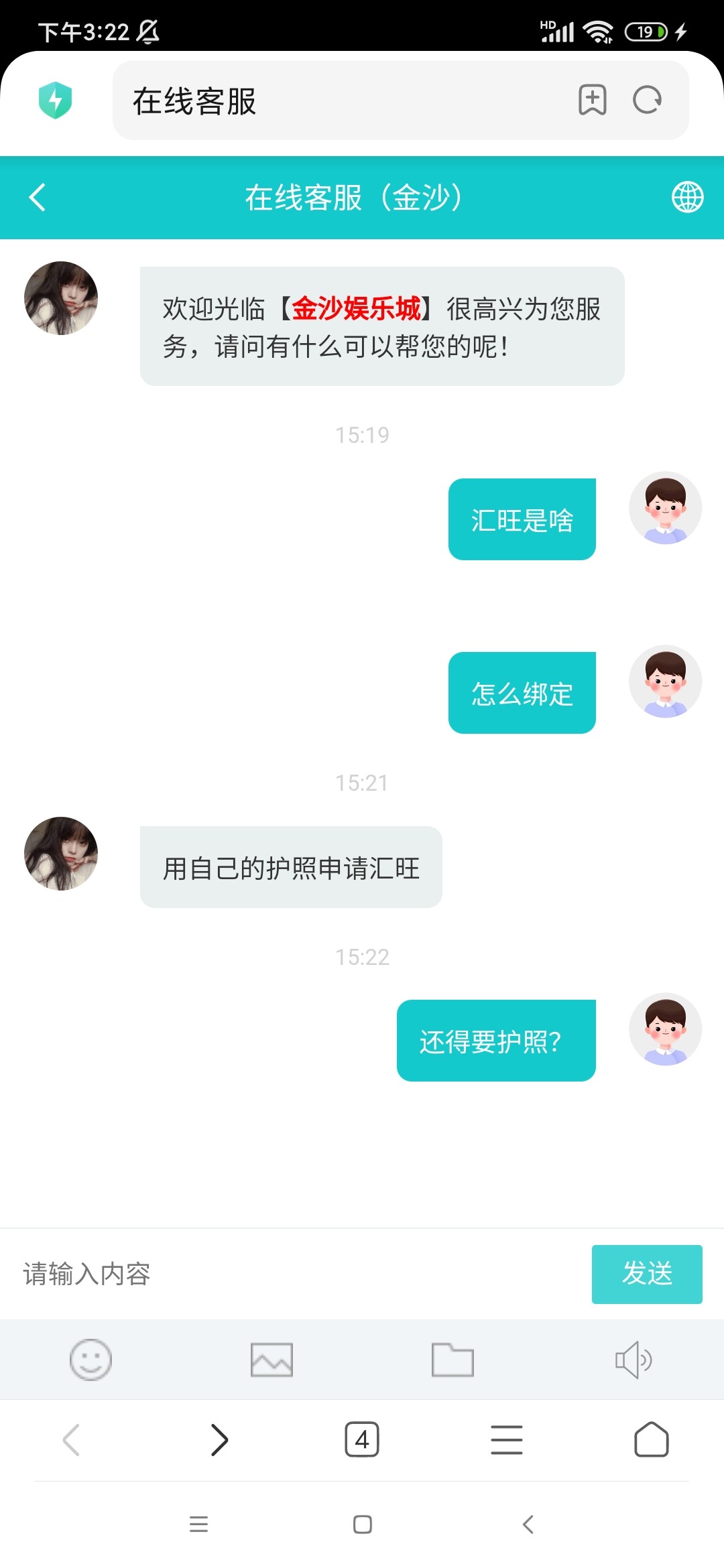Go back from the 在线客服 chat header

38,198
